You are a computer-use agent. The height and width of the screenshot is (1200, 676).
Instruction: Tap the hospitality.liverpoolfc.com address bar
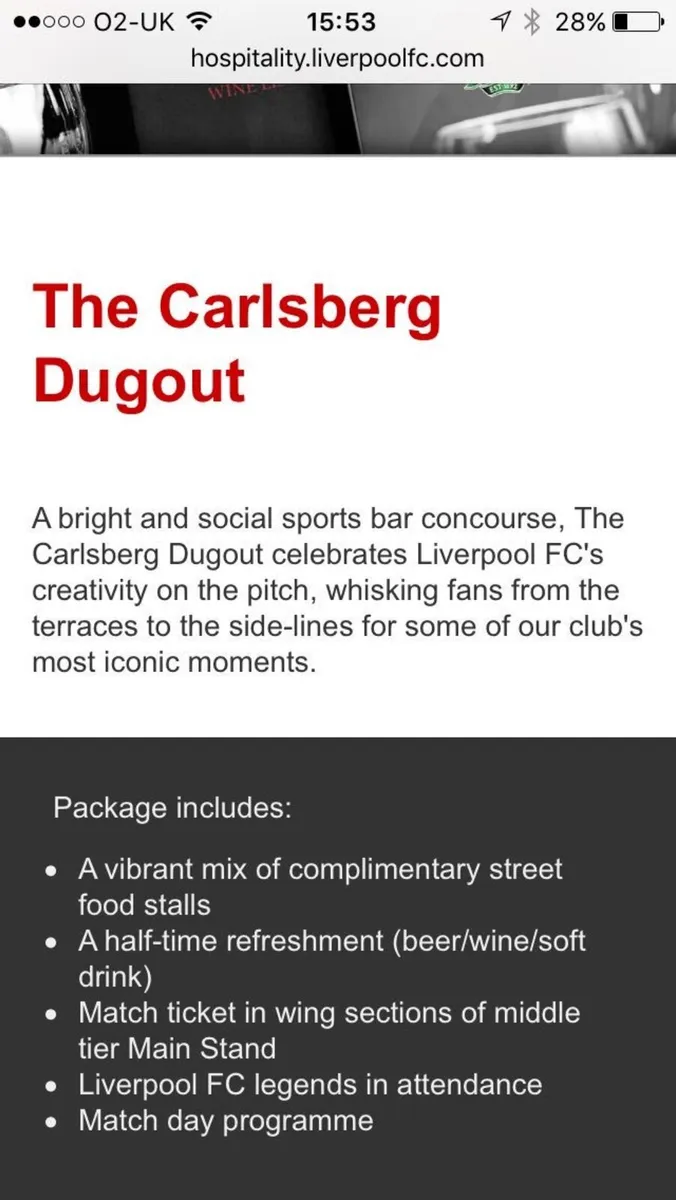(x=337, y=59)
